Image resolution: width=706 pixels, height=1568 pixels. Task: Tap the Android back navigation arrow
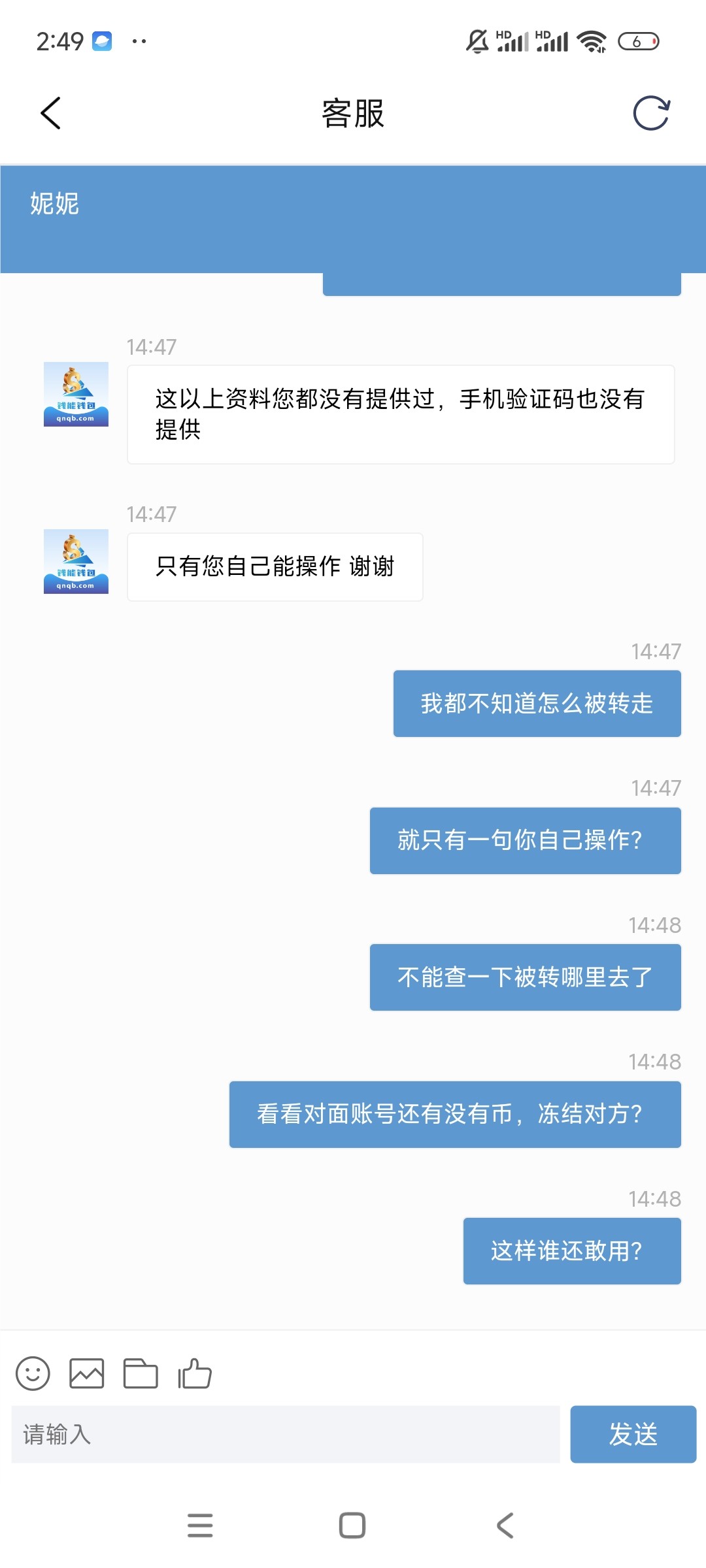pos(504,1524)
